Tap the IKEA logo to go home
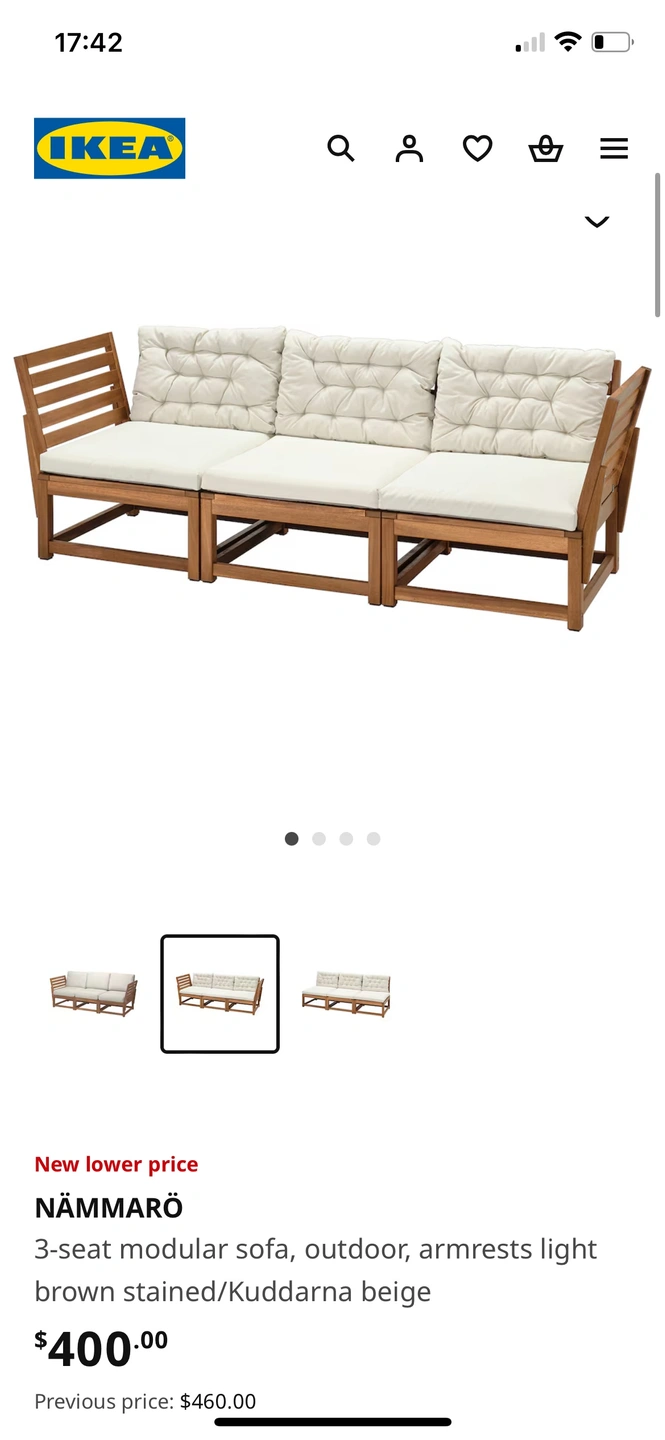 [110, 149]
